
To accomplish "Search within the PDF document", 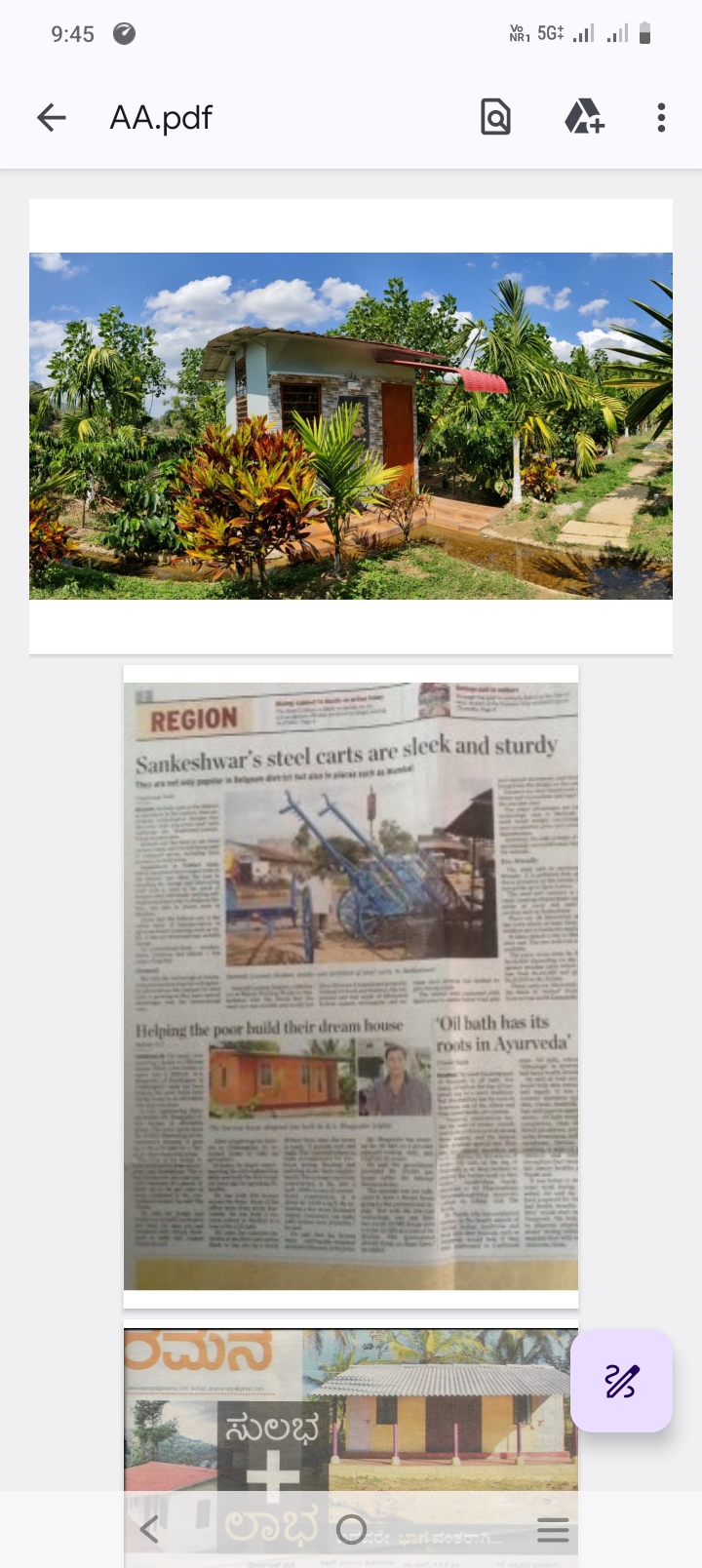I will pos(495,118).
